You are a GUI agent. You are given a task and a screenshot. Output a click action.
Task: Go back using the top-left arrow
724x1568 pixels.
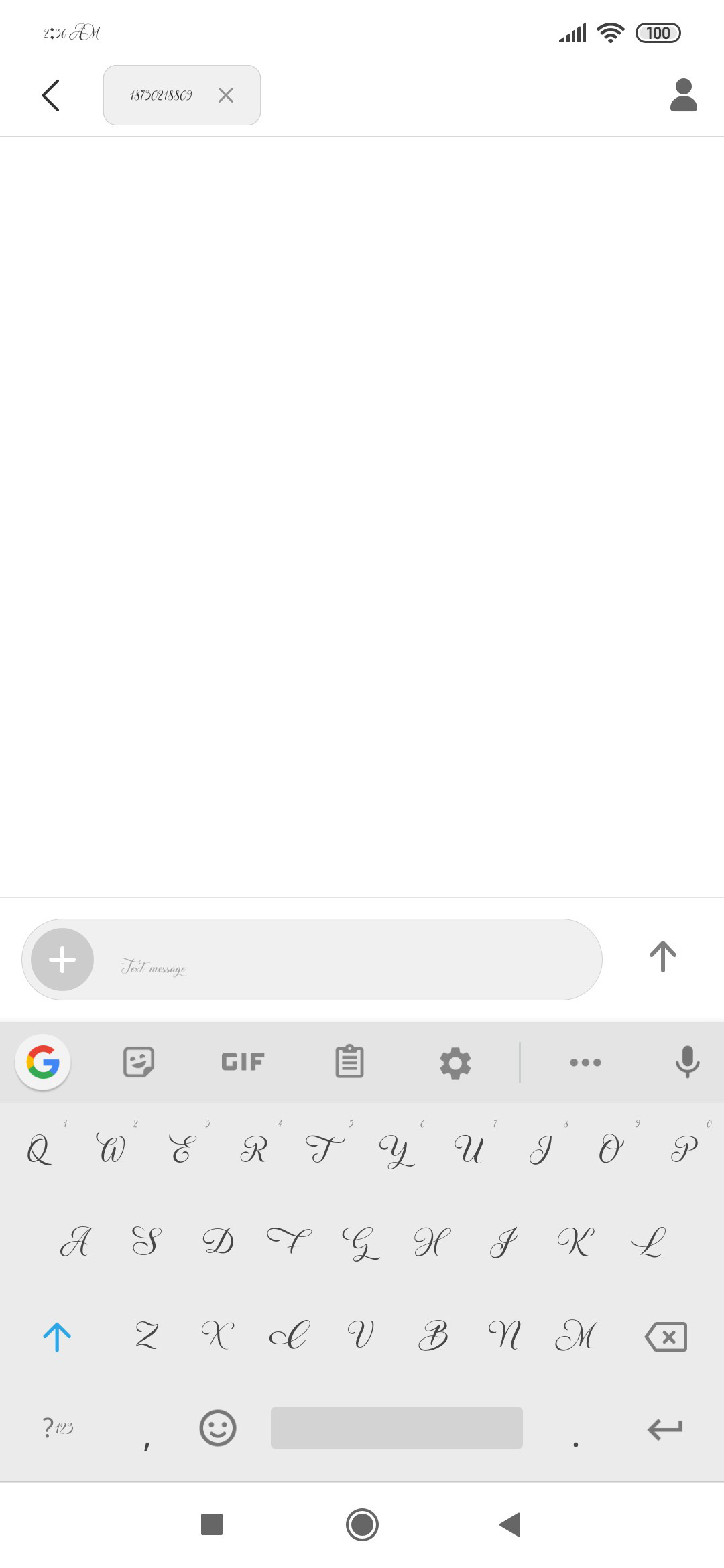51,95
